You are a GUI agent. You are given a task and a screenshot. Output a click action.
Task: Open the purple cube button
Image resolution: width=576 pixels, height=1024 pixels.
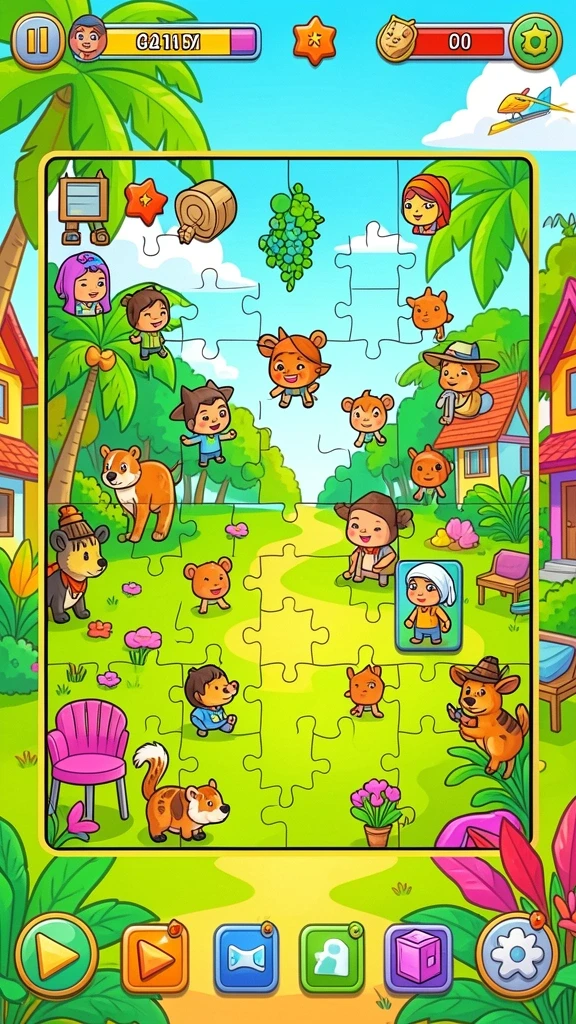pyautogui.click(x=418, y=957)
